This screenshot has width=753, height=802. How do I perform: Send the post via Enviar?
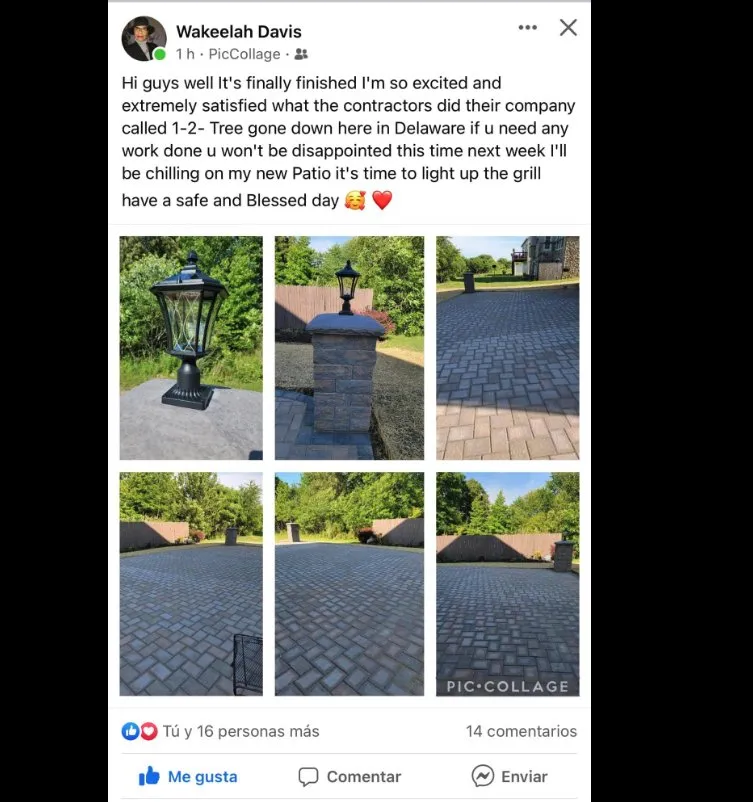coord(509,776)
